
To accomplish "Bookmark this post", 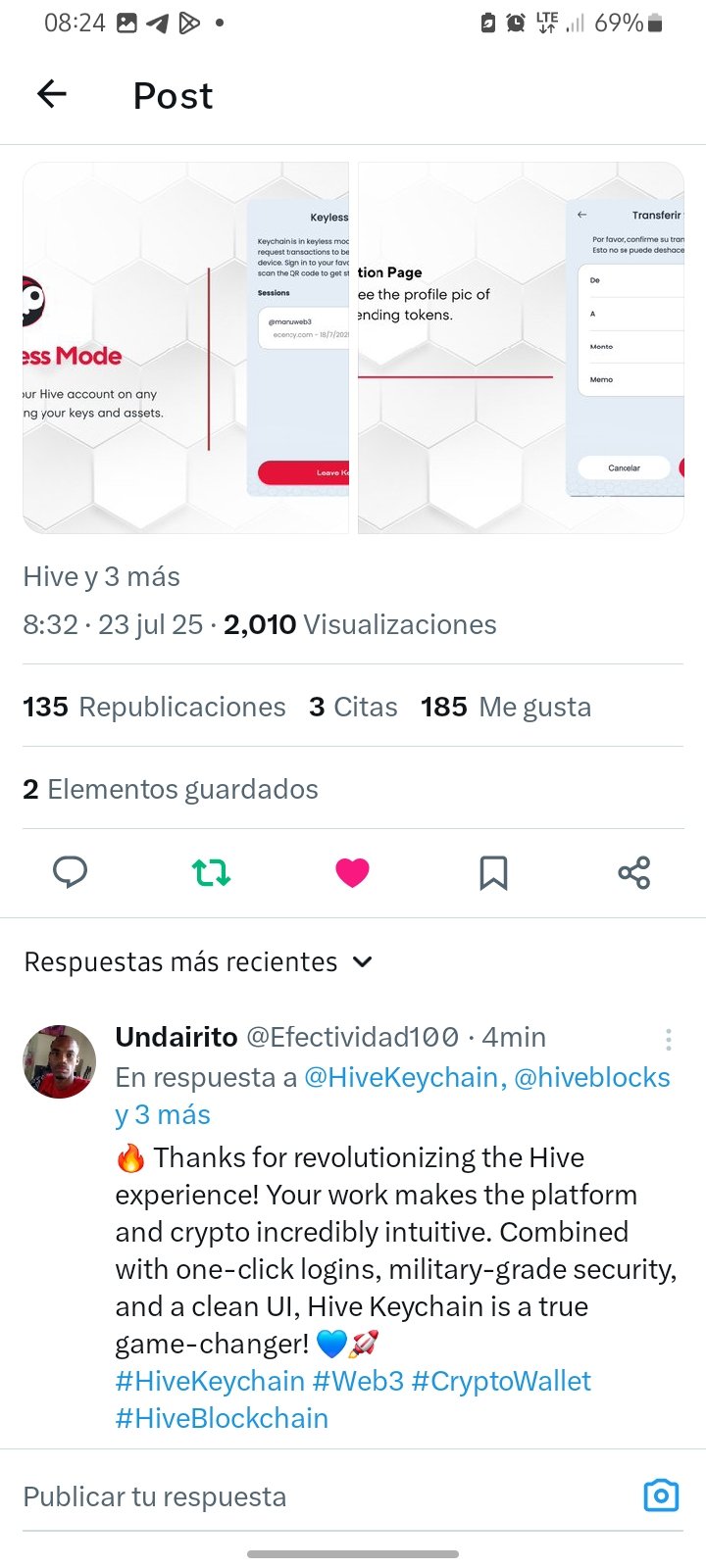I will (493, 871).
